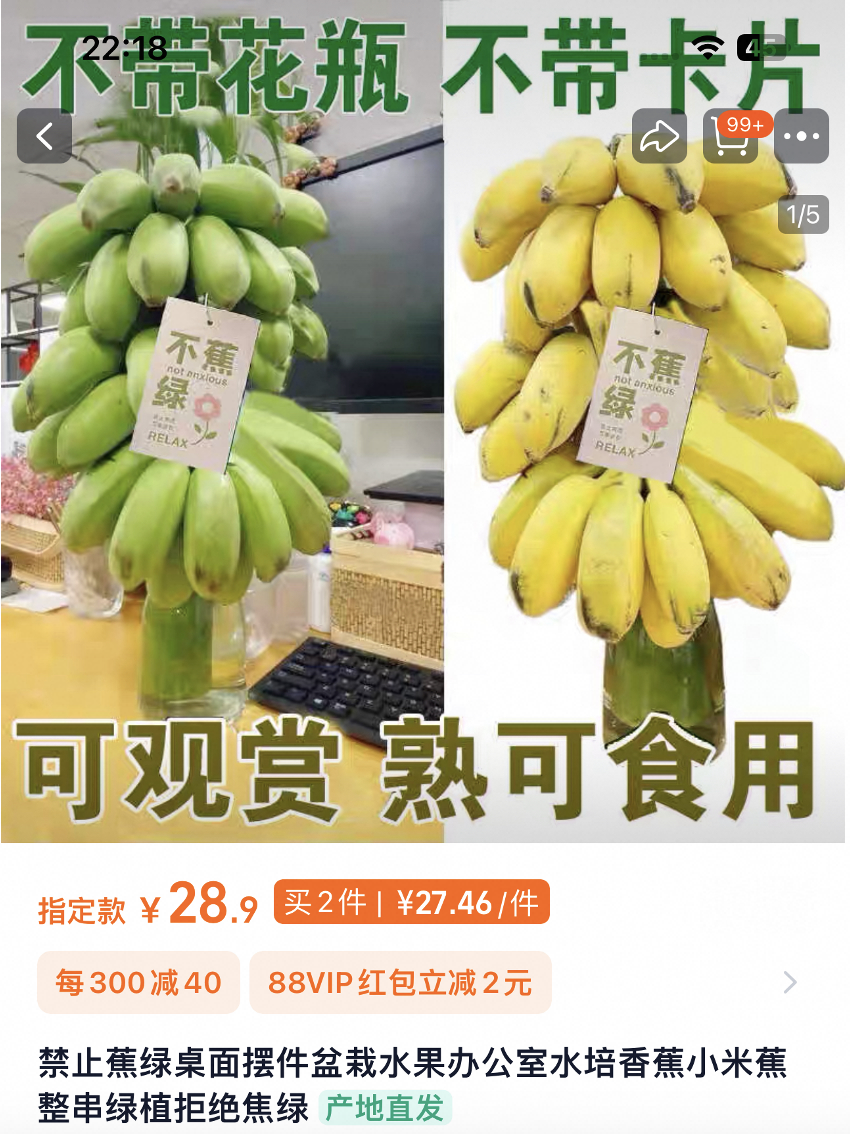The height and width of the screenshot is (1134, 850).
Task: Open the shopping cart
Action: [730, 137]
